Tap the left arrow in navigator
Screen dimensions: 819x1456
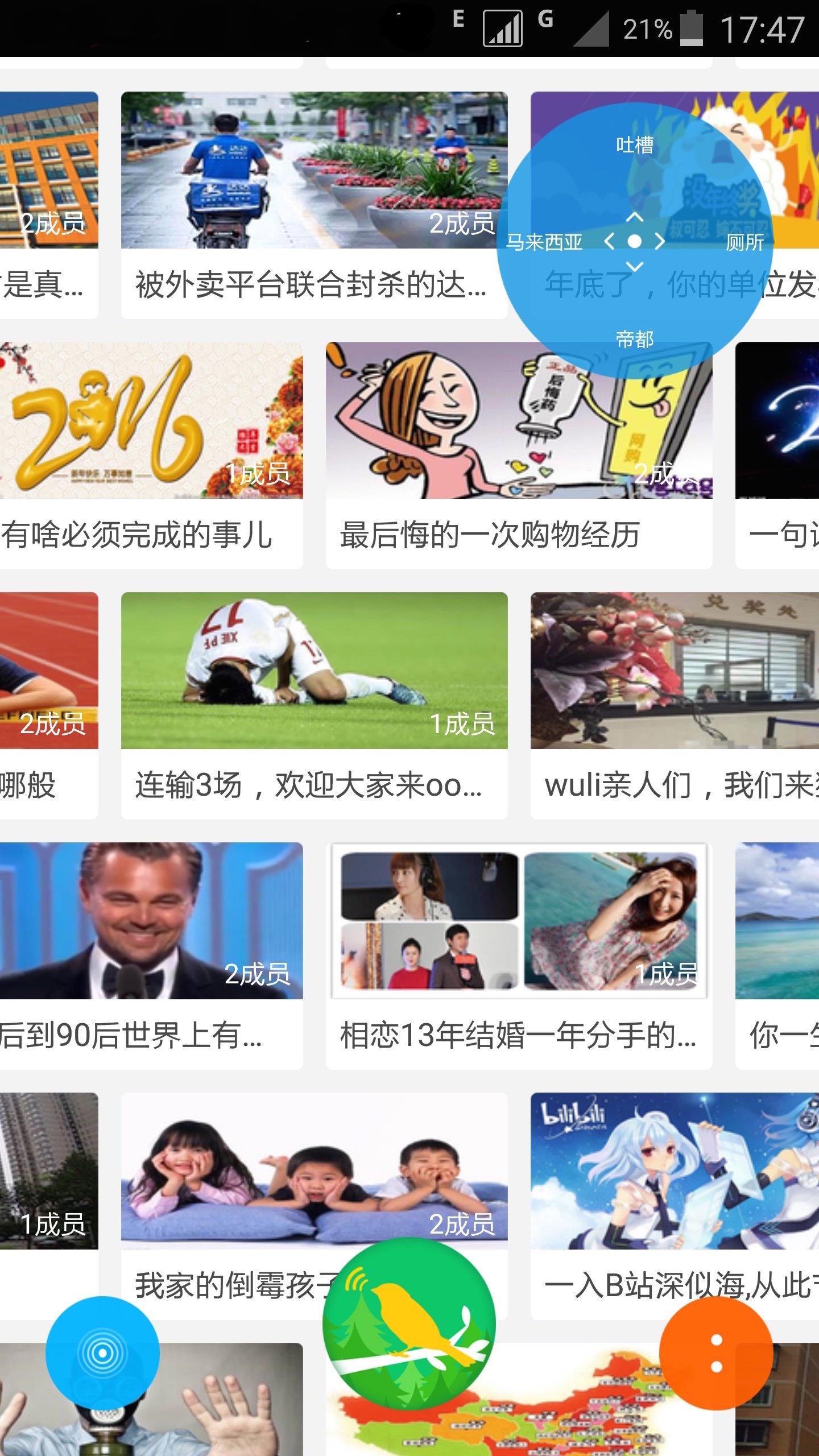point(609,242)
